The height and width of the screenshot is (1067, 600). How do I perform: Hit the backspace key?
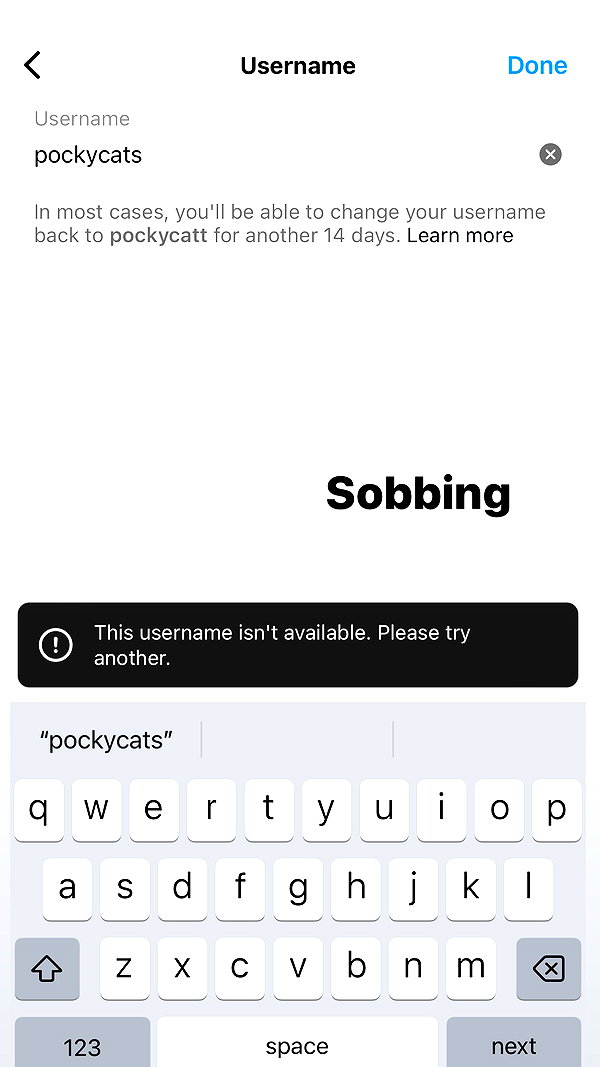[548, 968]
